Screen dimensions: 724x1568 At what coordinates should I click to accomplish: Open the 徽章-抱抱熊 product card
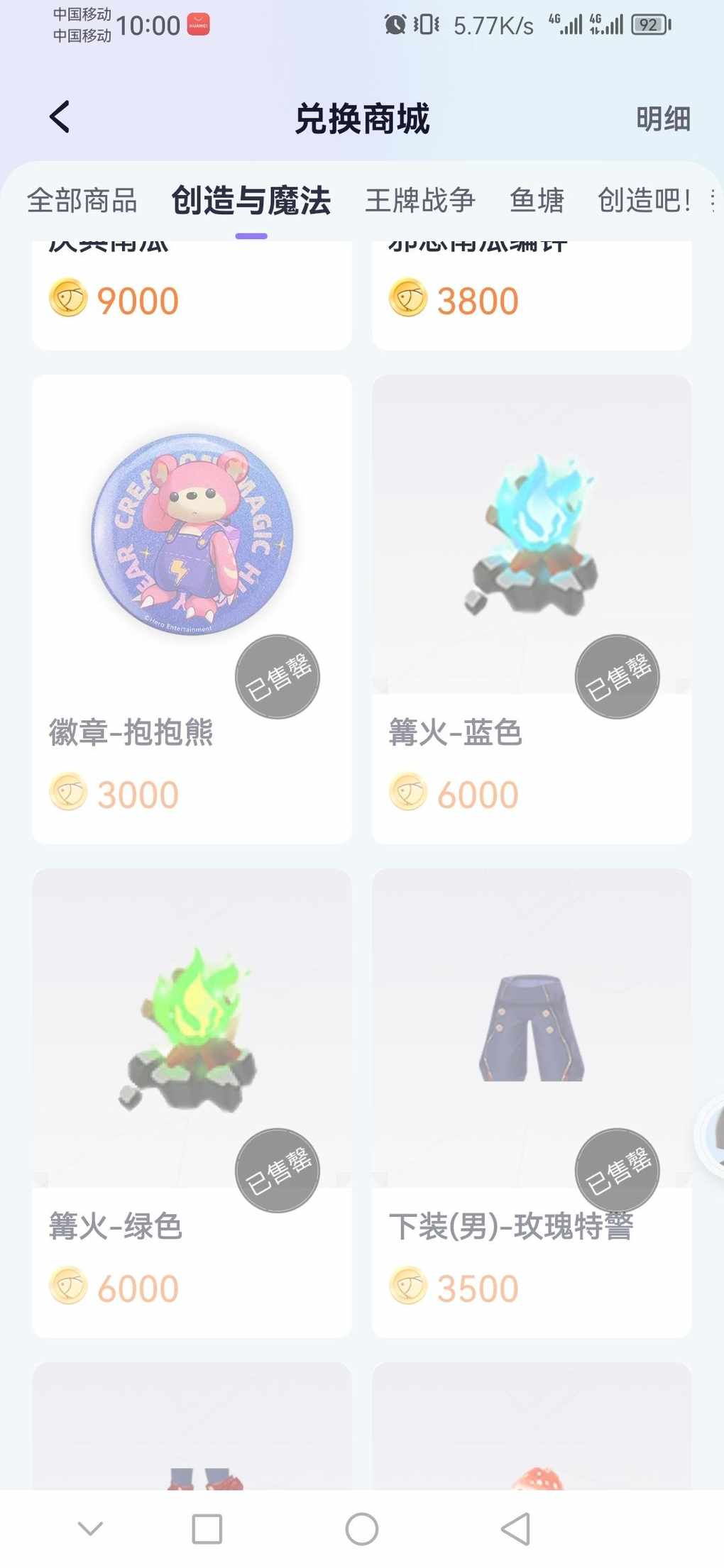pyautogui.click(x=192, y=609)
